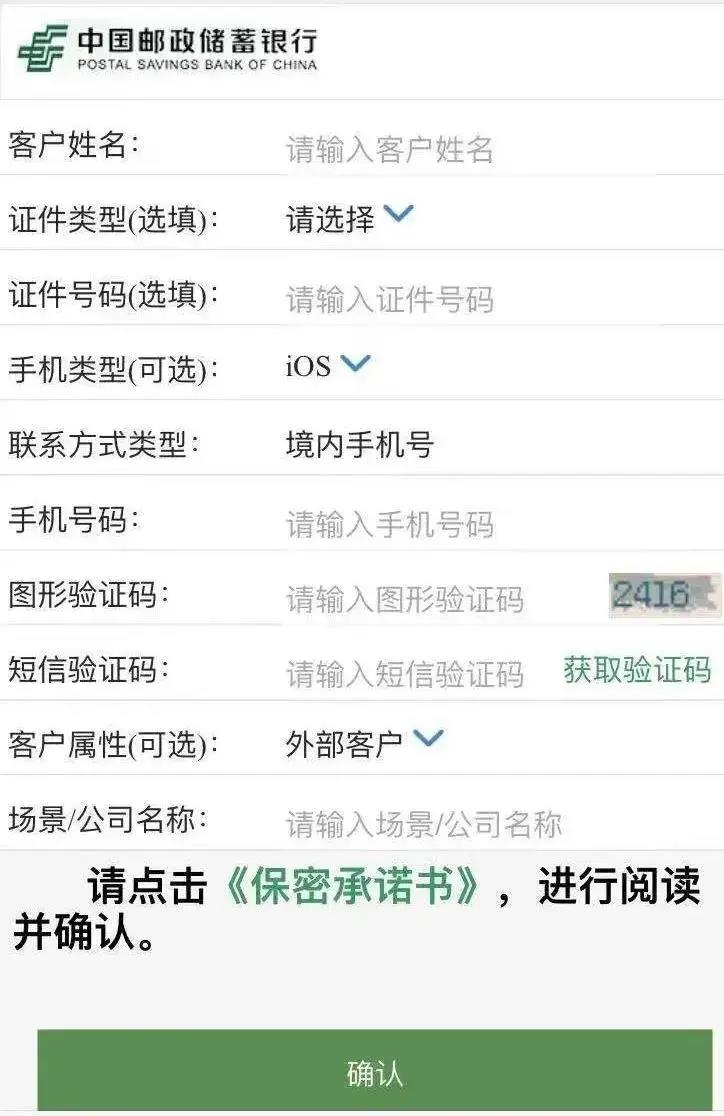Screen dimensions: 724x1116
Task: Refresh the 2416 captcha image
Action: pos(664,595)
